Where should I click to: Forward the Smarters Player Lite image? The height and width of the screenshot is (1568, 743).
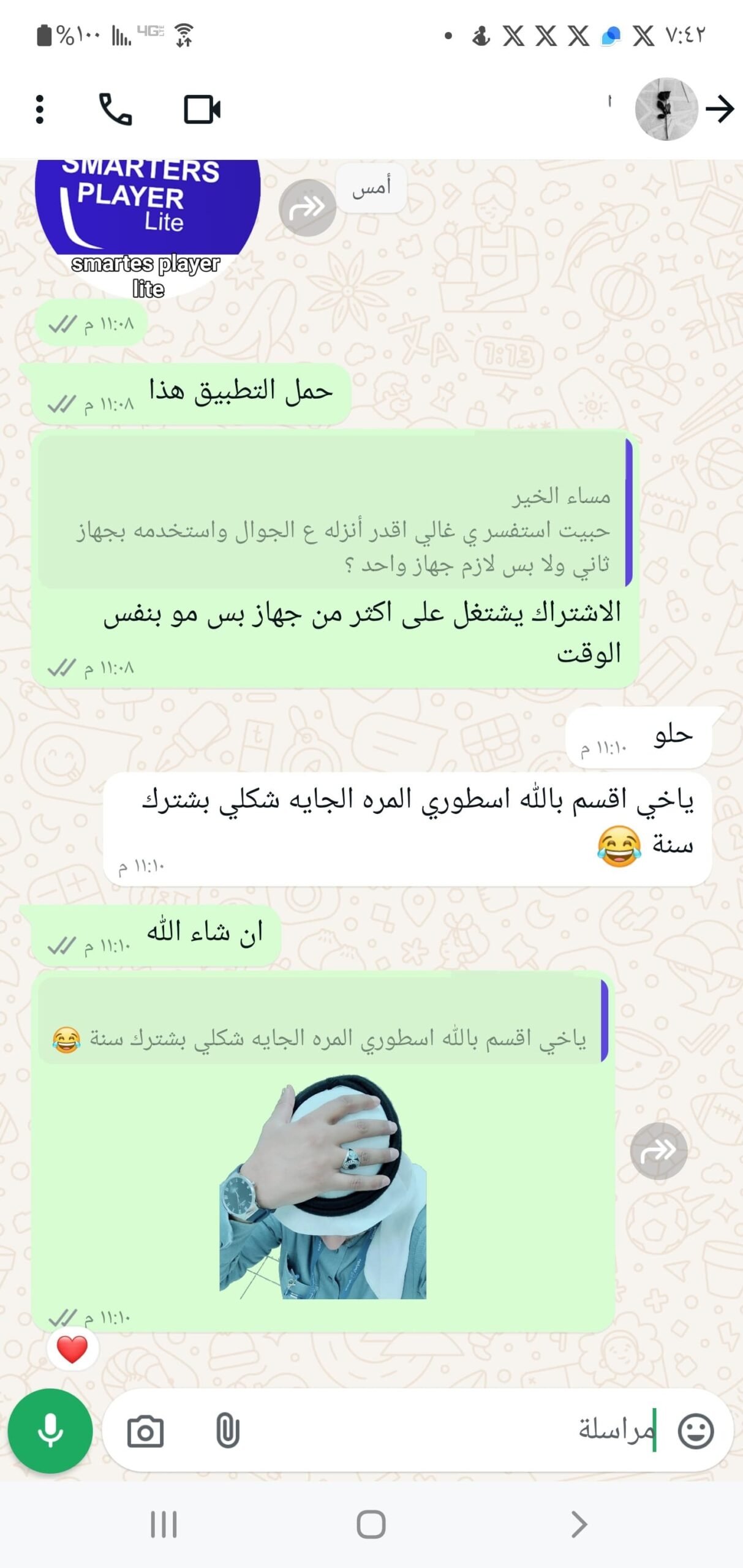tap(307, 208)
